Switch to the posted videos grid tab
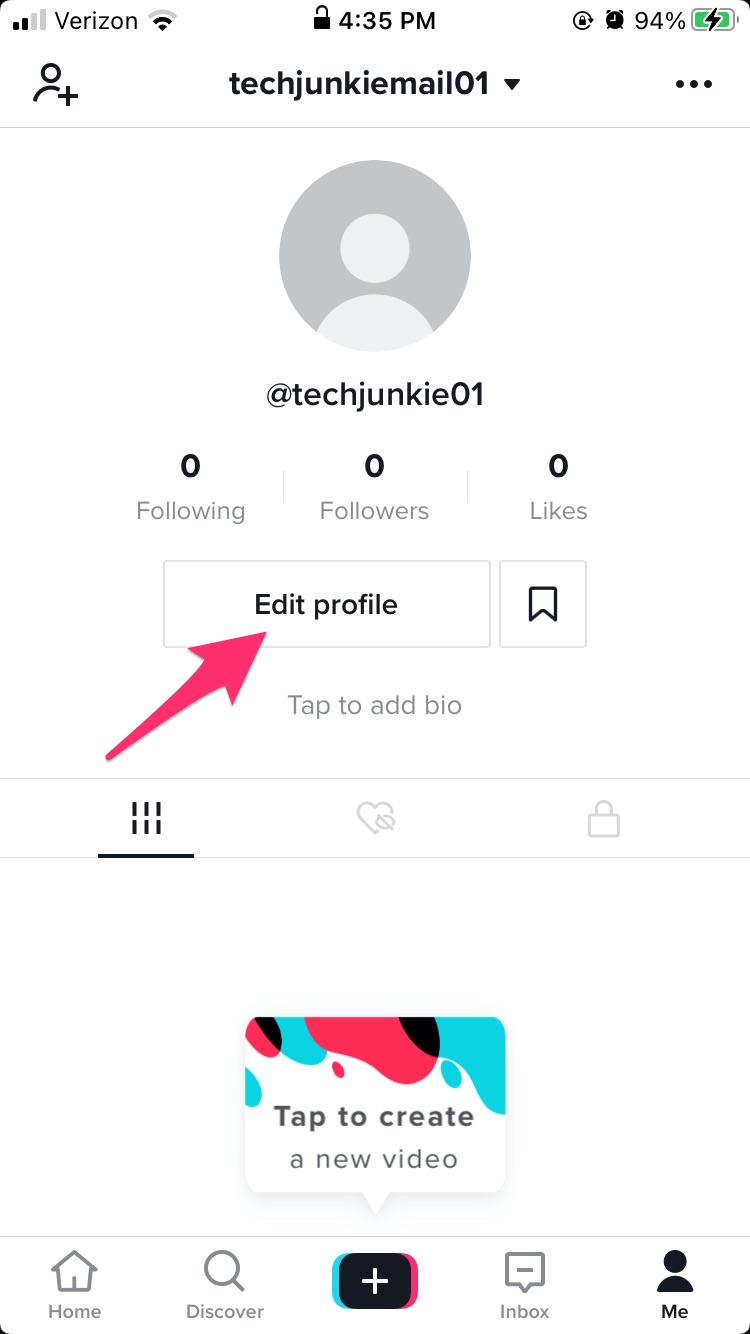This screenshot has height=1334, width=750. pos(146,819)
